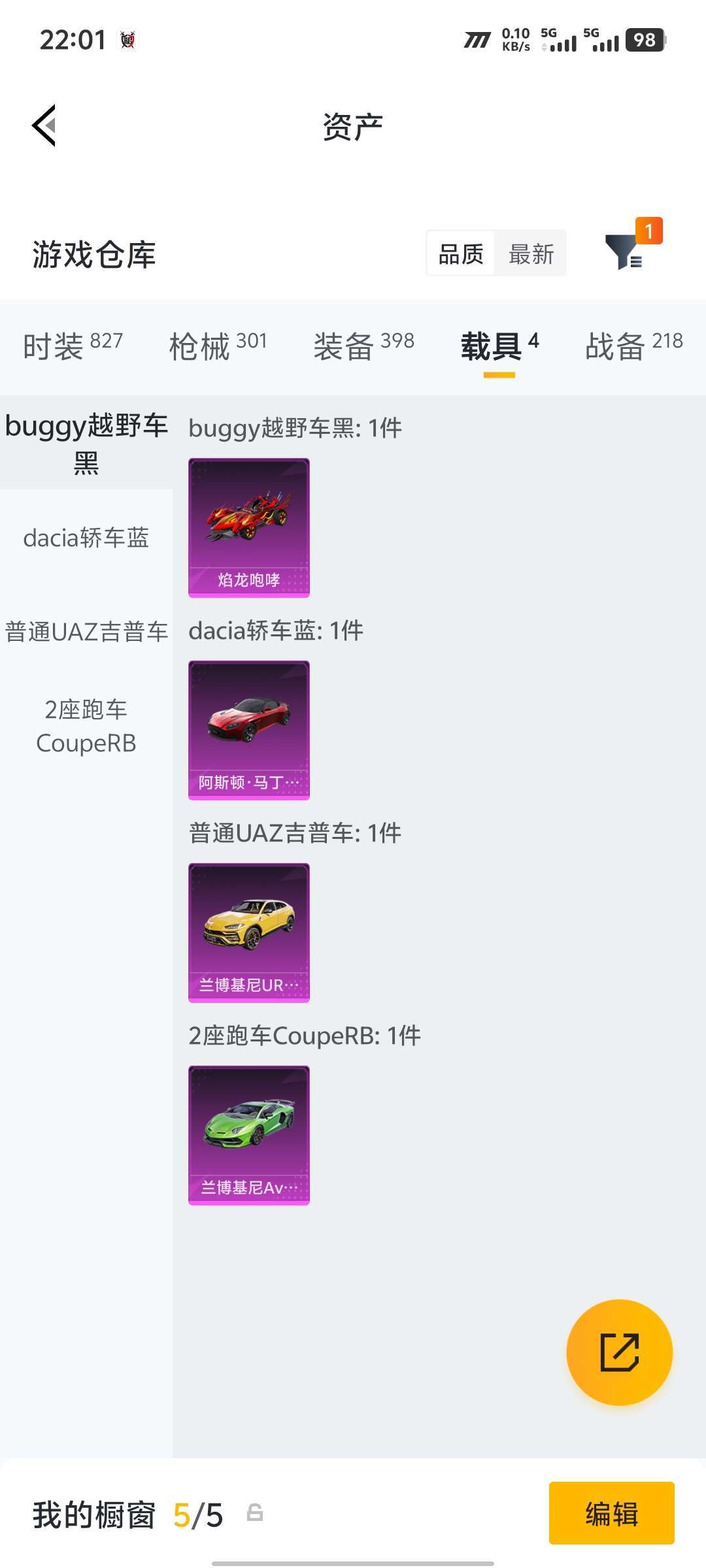Switch sorting to 最新
Viewport: 706px width, 1568px height.
pyautogui.click(x=531, y=253)
